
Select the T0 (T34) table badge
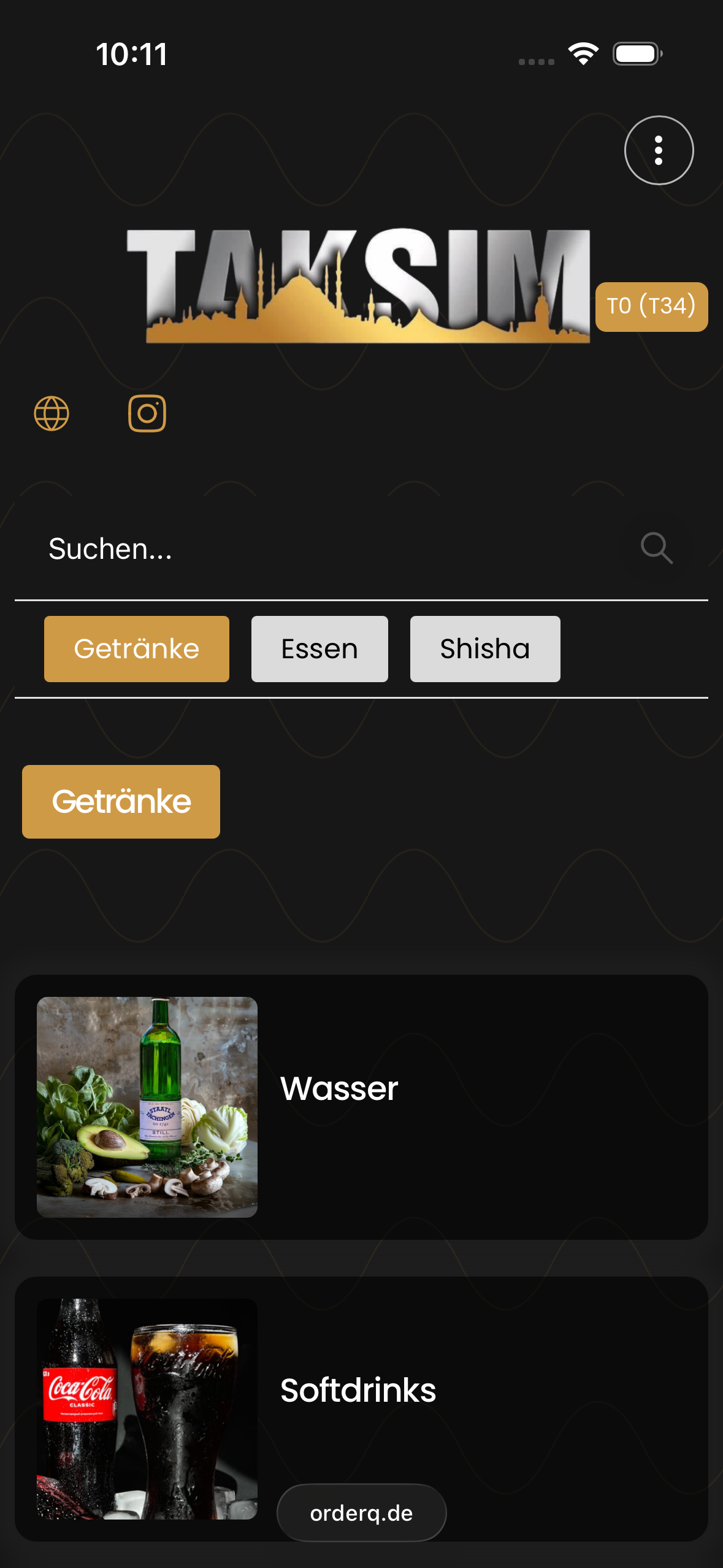point(651,306)
